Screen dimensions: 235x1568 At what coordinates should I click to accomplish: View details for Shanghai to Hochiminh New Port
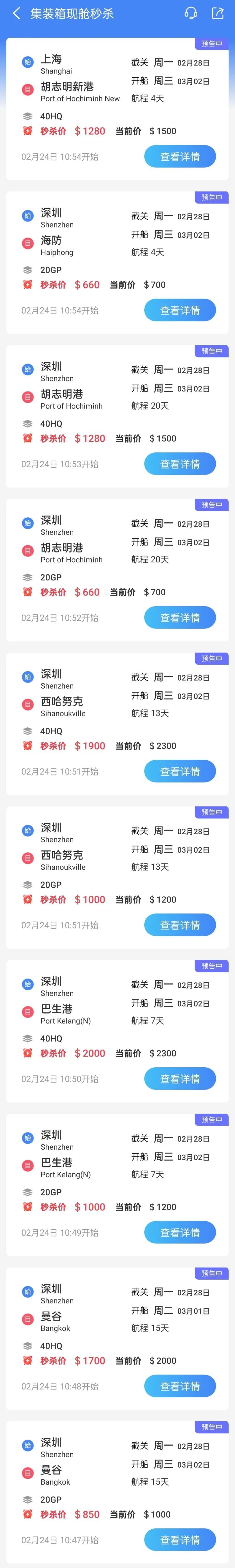coord(180,156)
